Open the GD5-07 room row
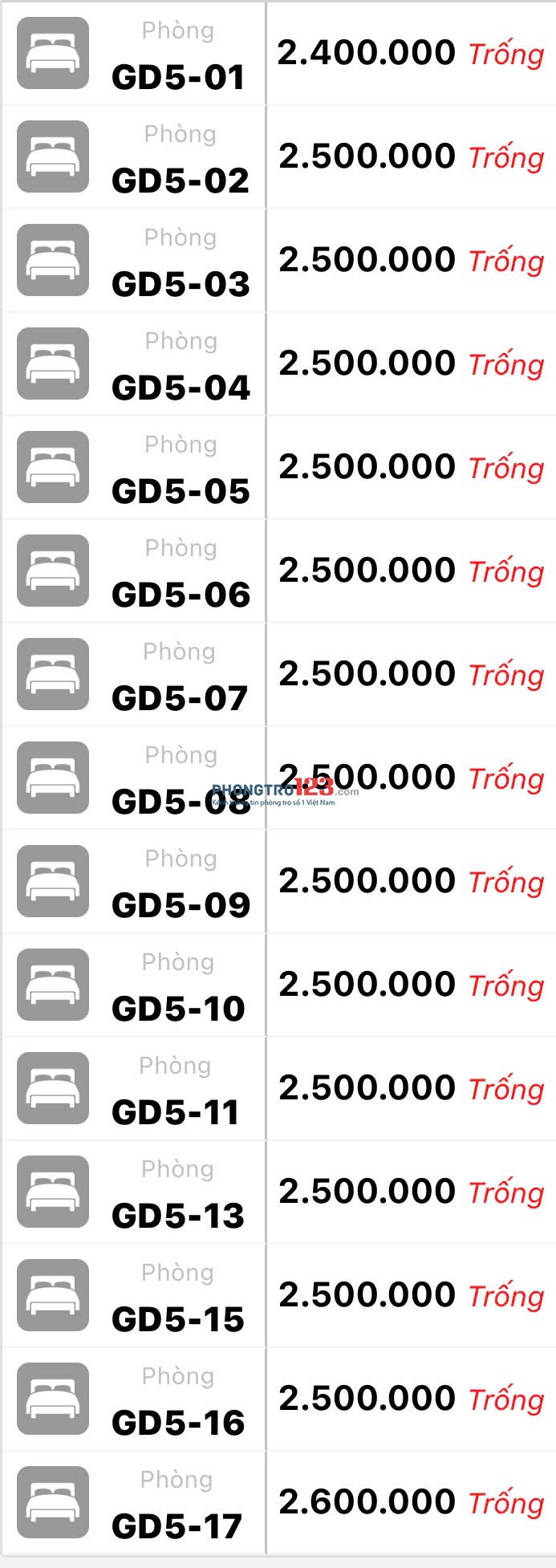Viewport: 556px width, 1568px height. point(180,698)
